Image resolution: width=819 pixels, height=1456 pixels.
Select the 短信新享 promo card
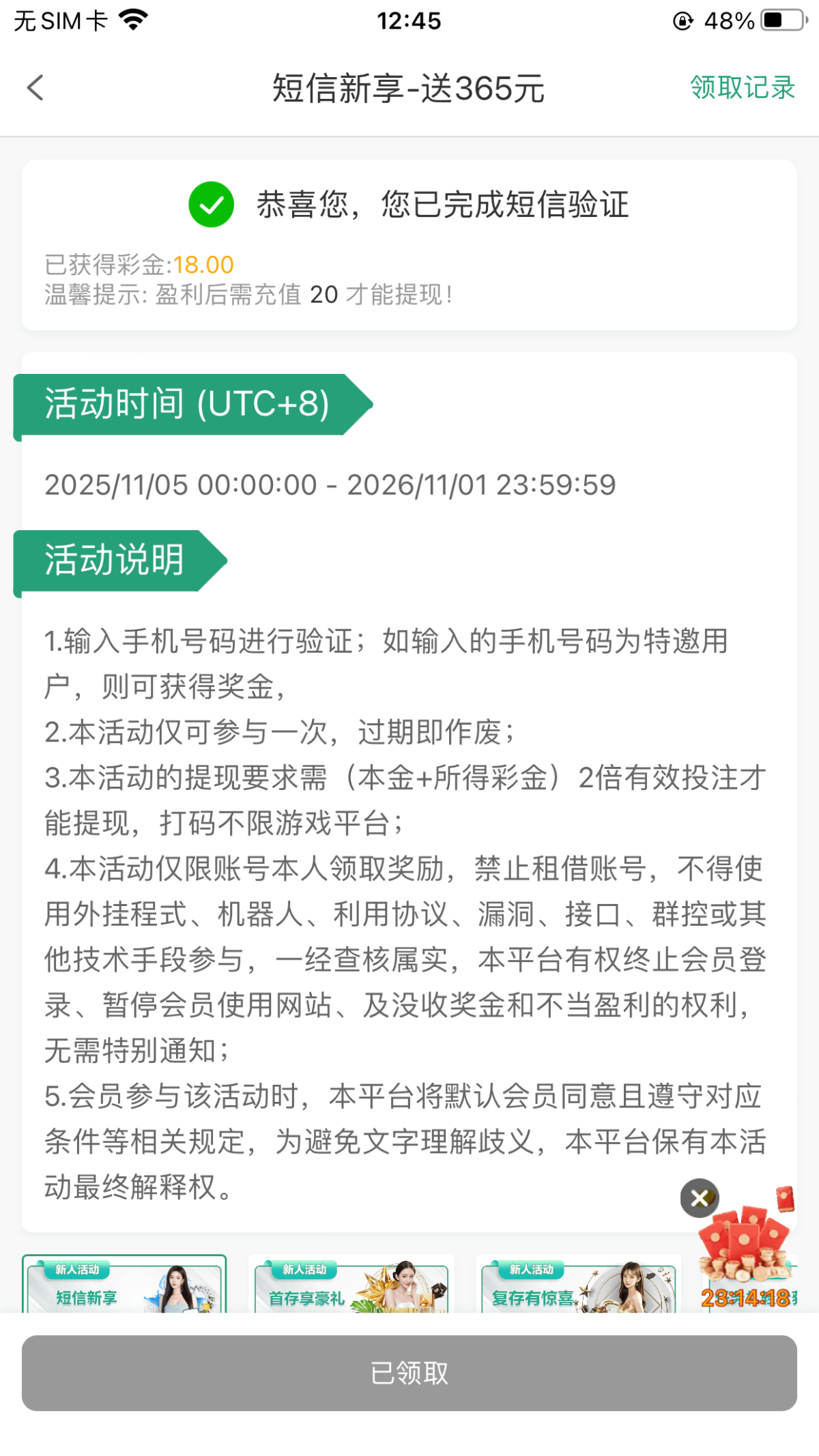(x=124, y=1285)
